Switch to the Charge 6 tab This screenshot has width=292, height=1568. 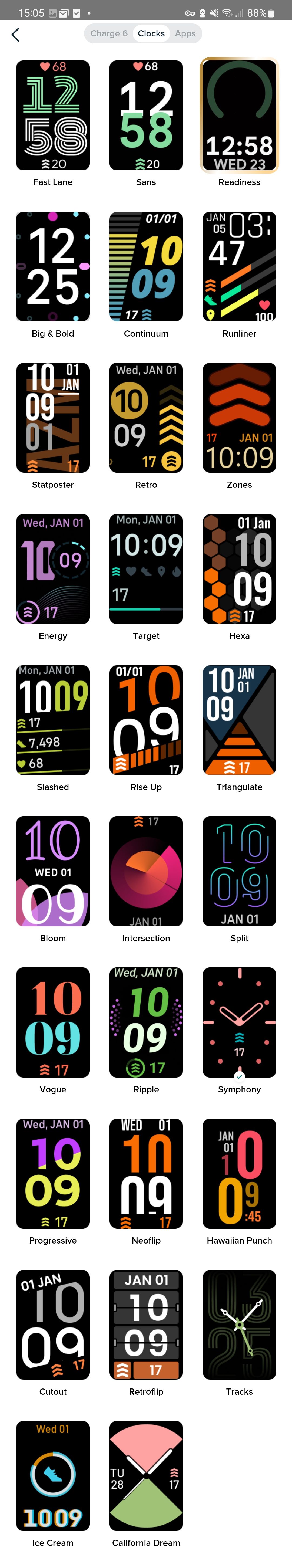108,33
